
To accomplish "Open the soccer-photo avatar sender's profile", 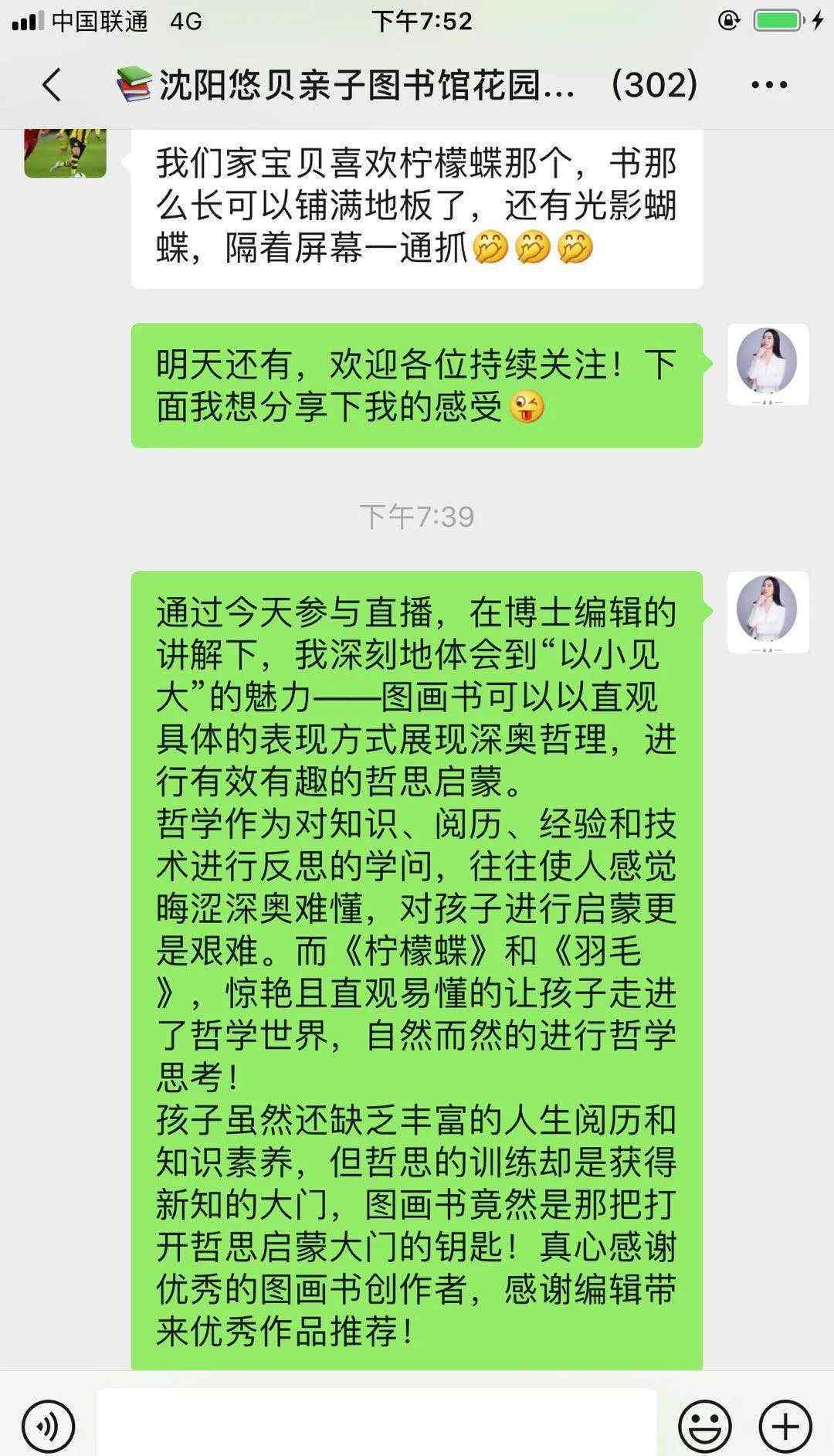I will 66,153.
